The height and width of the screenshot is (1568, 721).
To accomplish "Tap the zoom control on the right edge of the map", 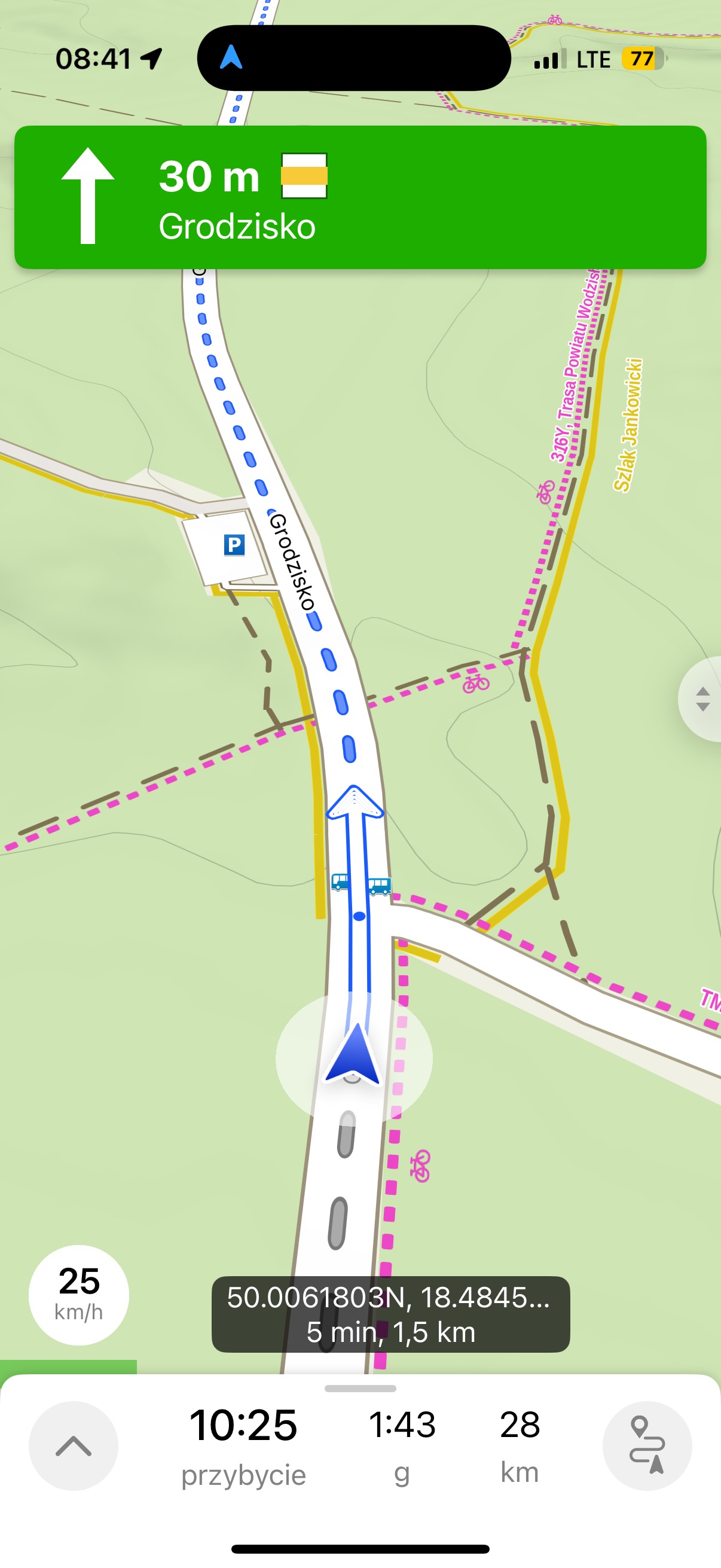I will tap(702, 698).
